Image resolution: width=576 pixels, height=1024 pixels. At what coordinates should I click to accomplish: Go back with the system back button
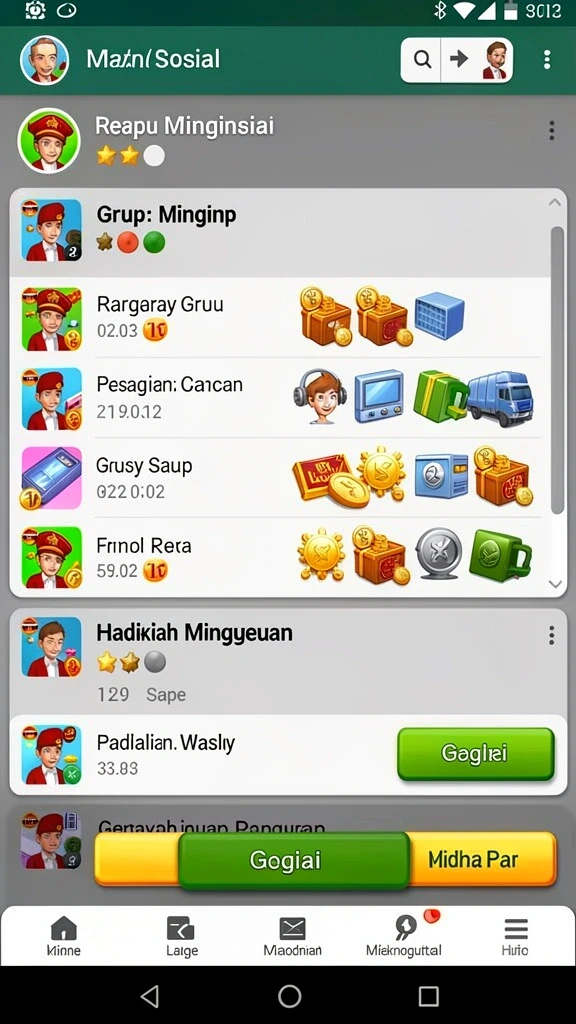click(x=150, y=996)
